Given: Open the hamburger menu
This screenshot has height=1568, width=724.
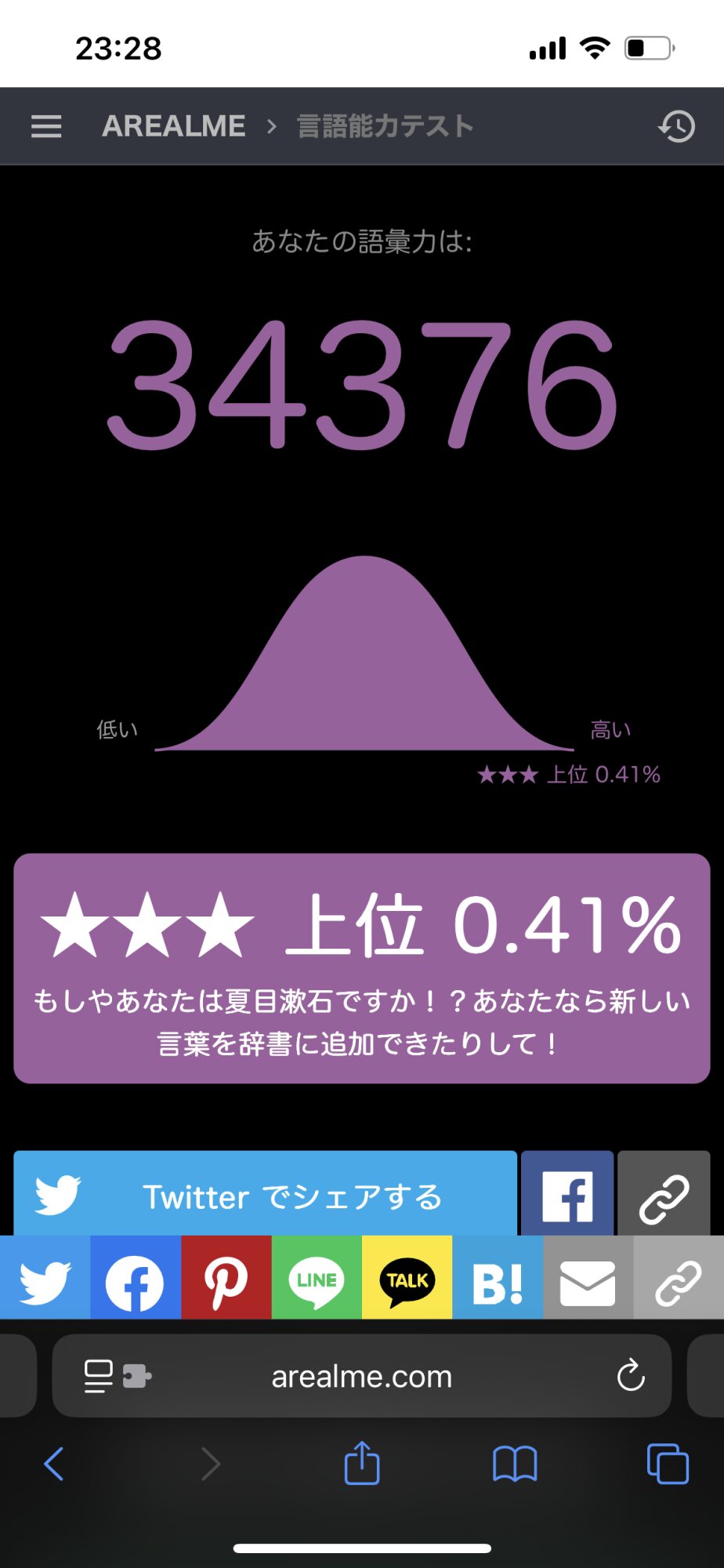Looking at the screenshot, I should click(46, 126).
